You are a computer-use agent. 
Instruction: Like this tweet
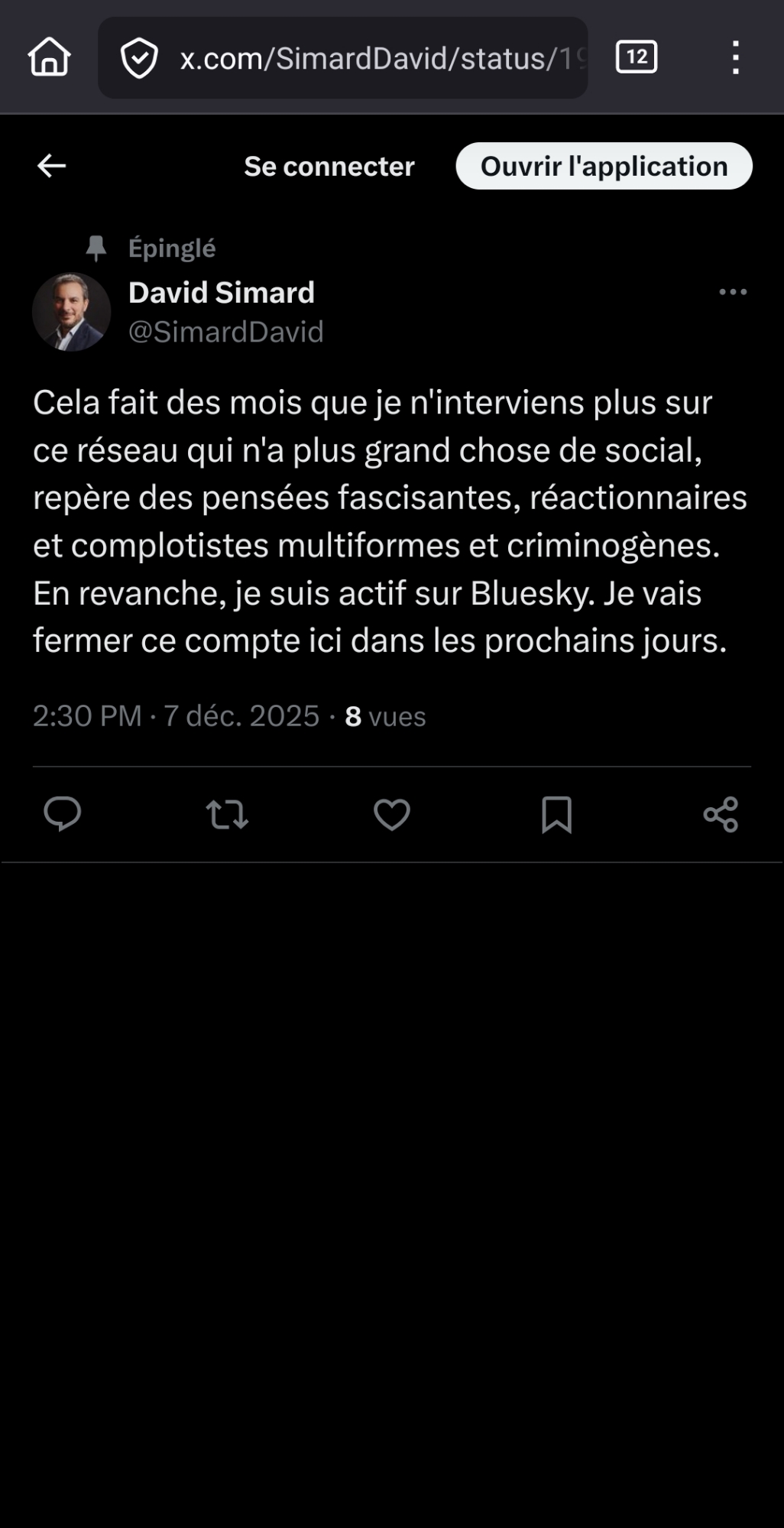click(x=391, y=814)
